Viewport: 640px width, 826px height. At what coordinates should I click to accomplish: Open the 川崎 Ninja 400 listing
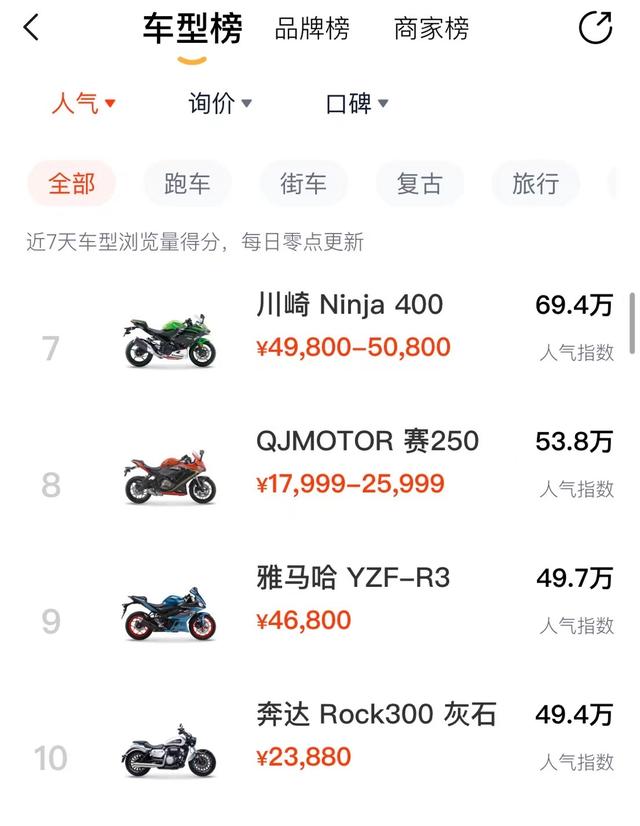tap(349, 305)
